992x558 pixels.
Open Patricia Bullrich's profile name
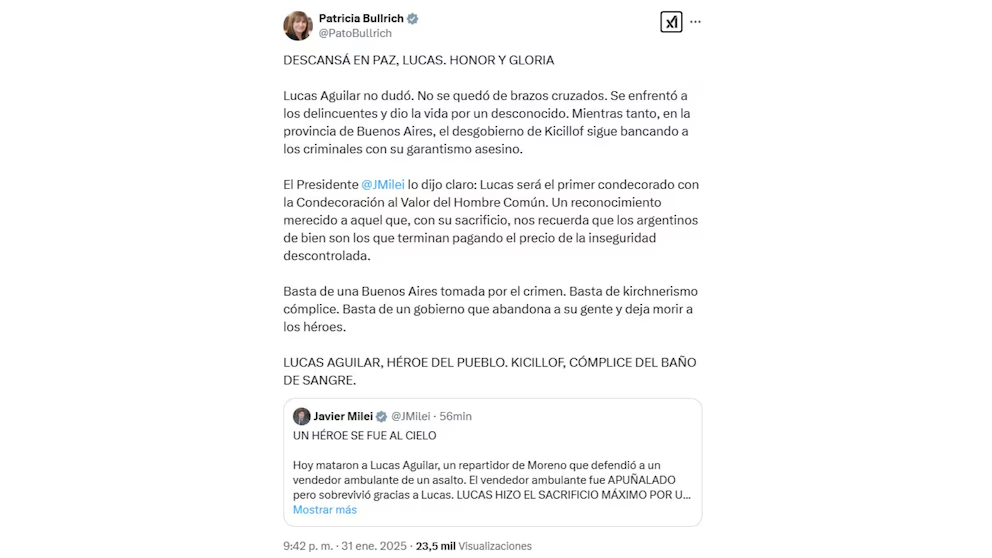tap(361, 18)
